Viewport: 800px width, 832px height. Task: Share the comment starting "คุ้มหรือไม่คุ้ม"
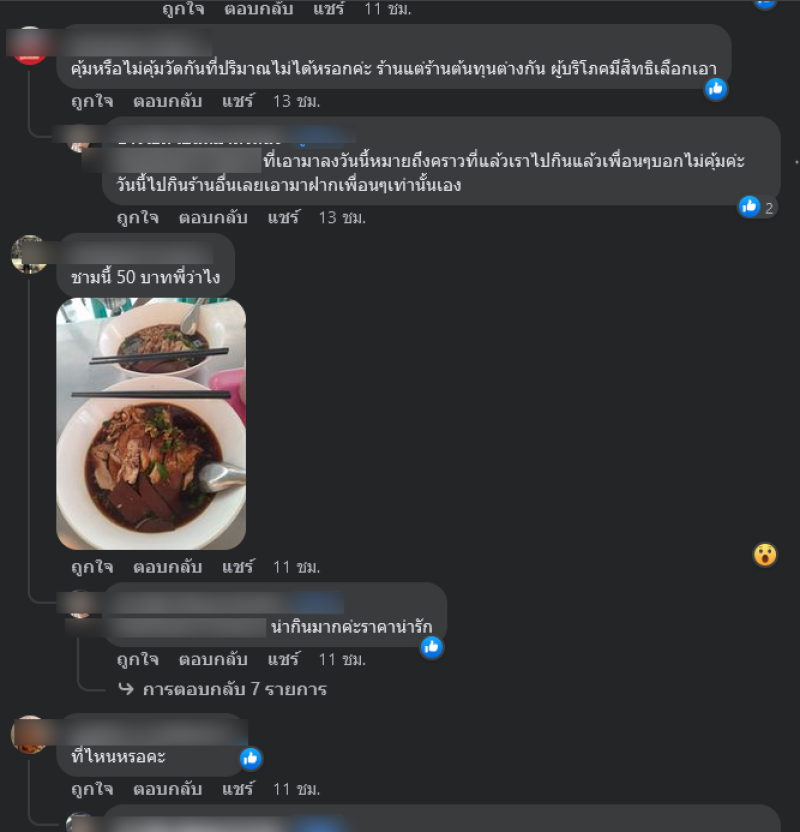pyautogui.click(x=238, y=101)
